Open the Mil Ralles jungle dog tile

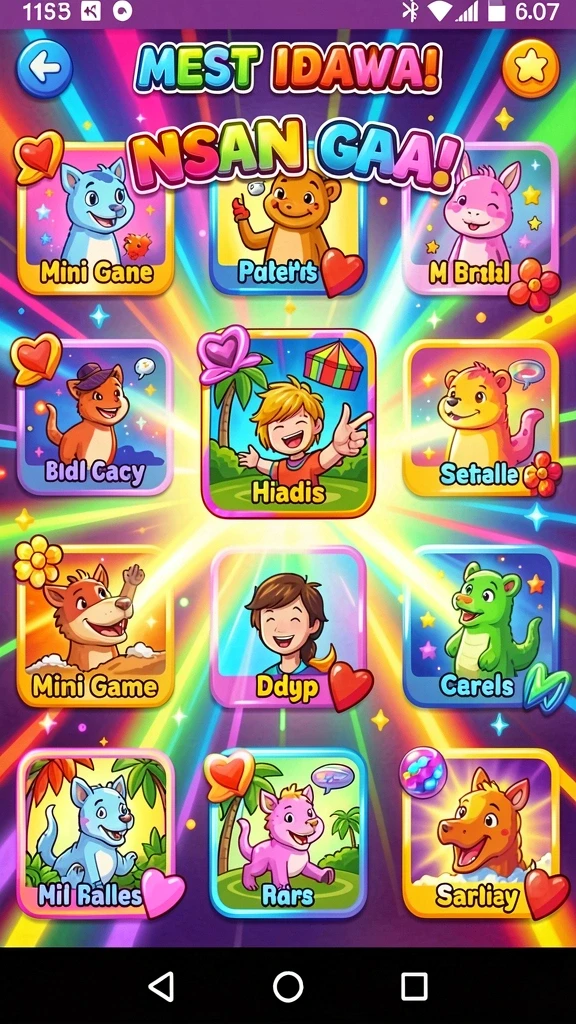tap(95, 834)
